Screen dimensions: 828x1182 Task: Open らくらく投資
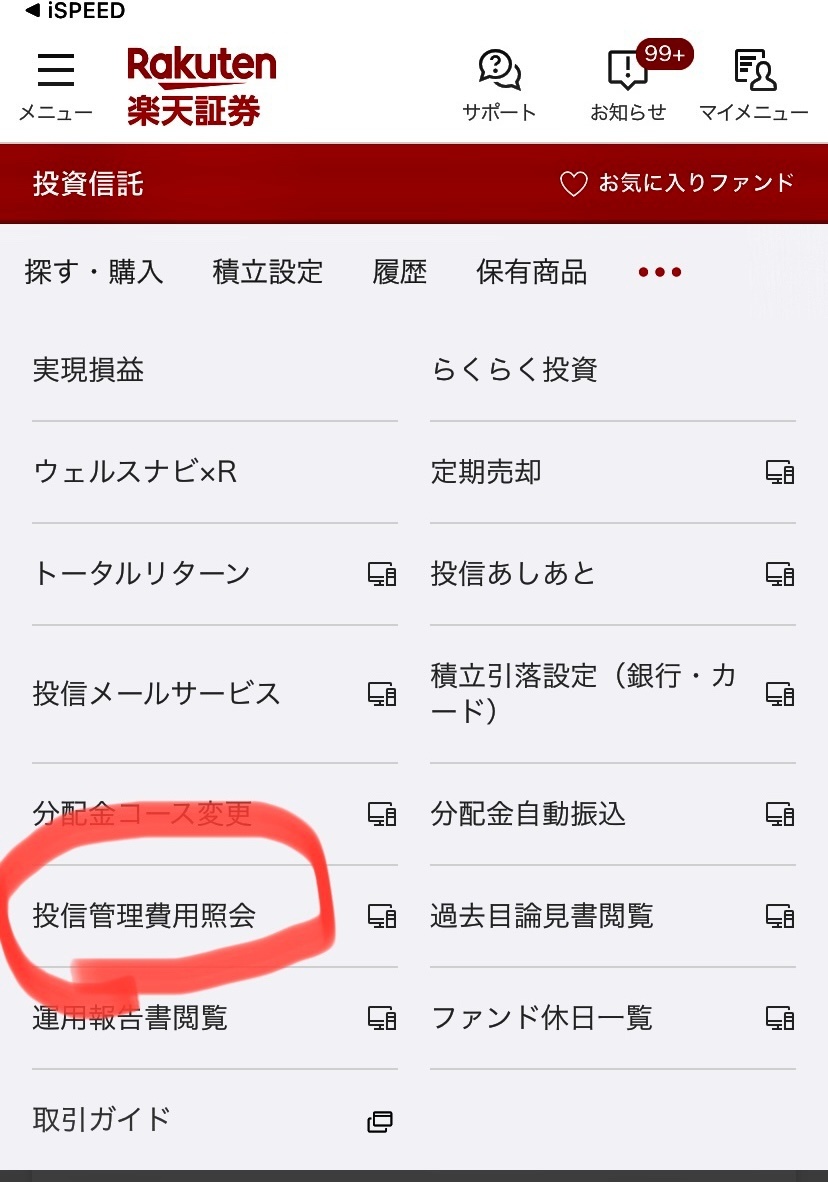[612, 370]
